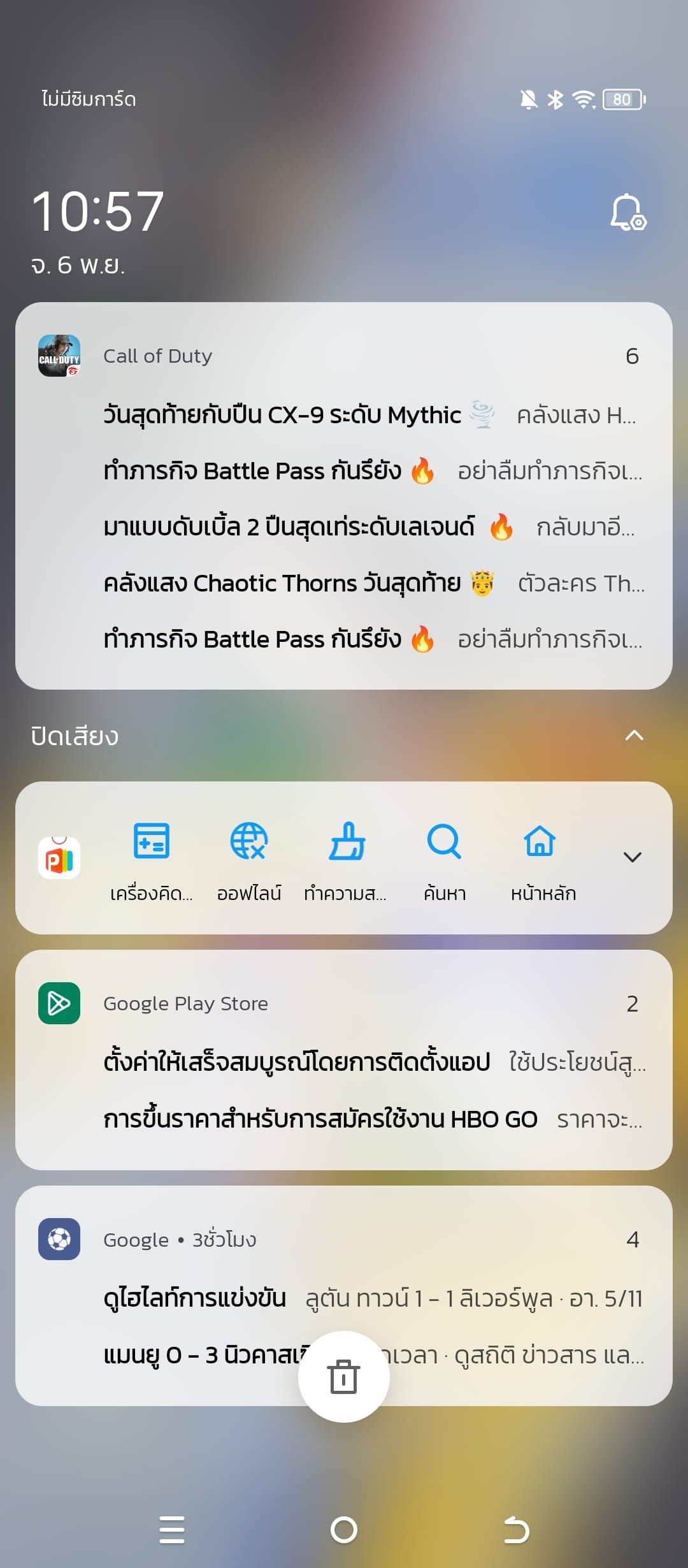Tap the ทำความส... cleanup shortcut

(345, 857)
